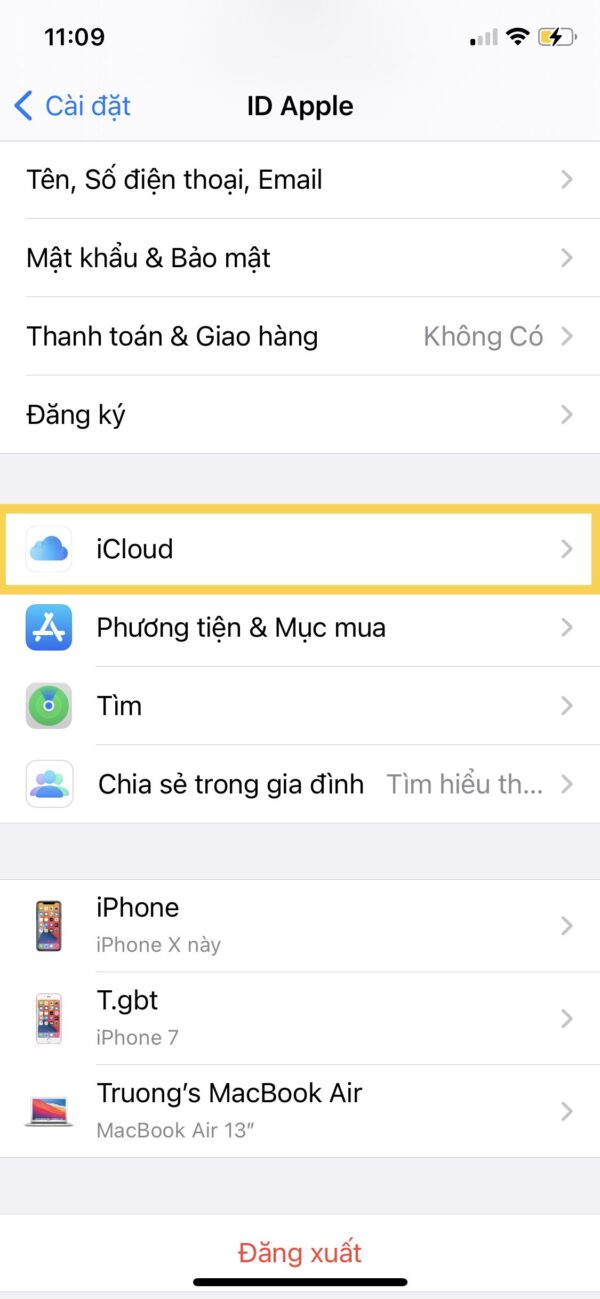Open iCloud settings
This screenshot has width=600, height=1299.
point(300,548)
